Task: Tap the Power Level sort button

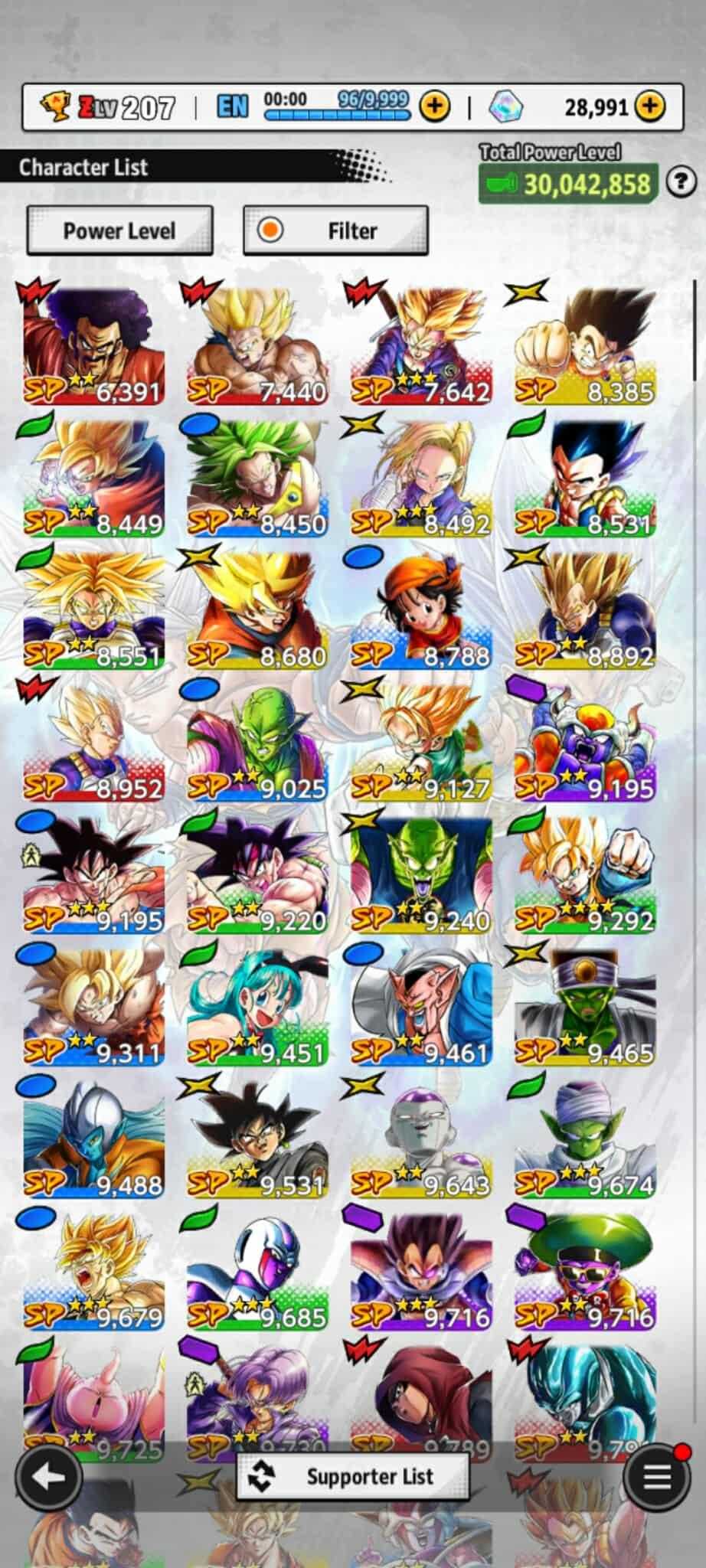Action: pyautogui.click(x=119, y=230)
